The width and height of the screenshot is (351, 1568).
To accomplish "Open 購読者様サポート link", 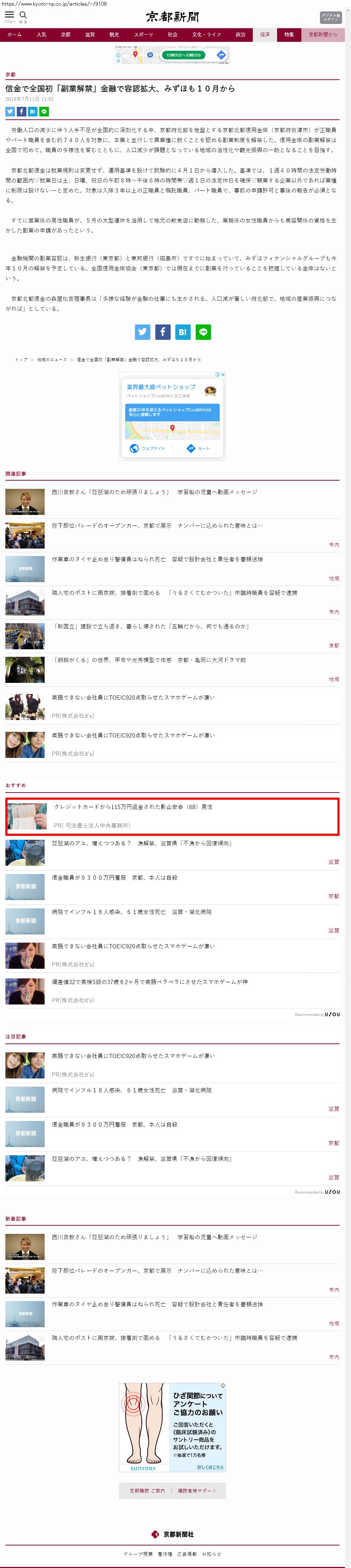I will 196,1491.
